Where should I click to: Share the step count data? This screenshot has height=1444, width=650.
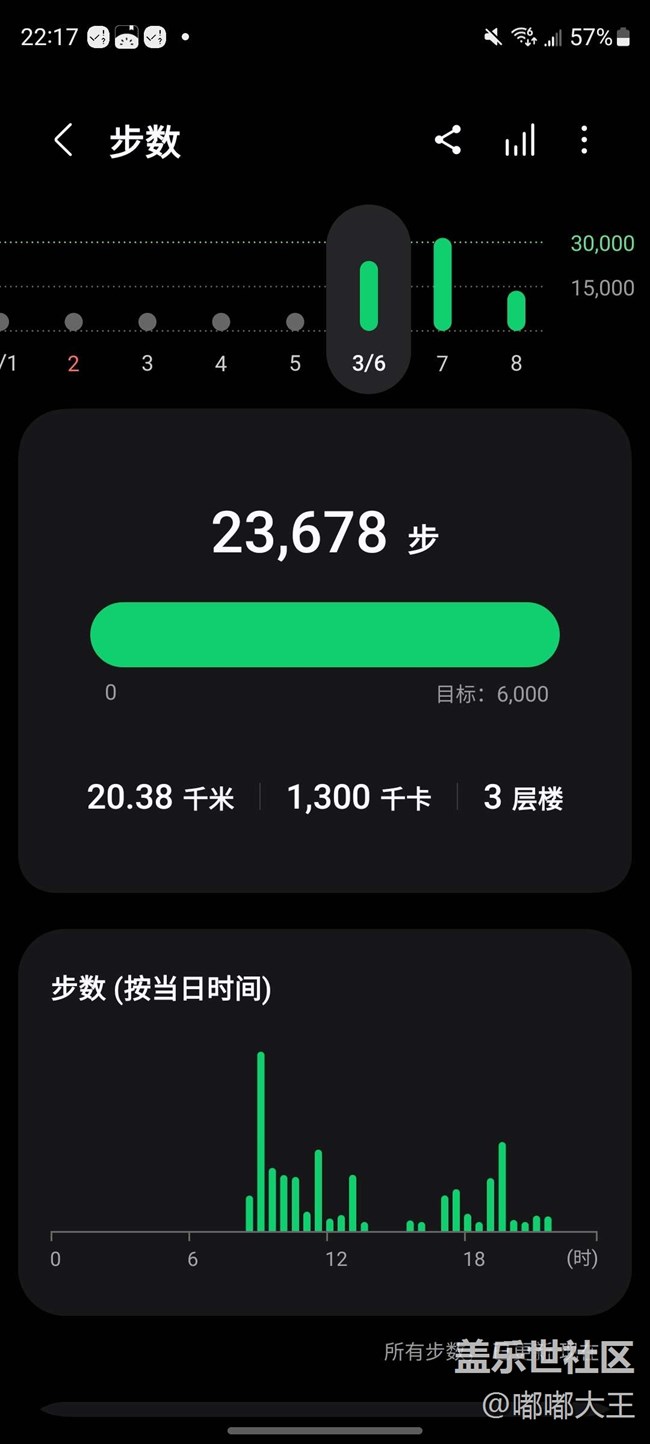[x=448, y=140]
